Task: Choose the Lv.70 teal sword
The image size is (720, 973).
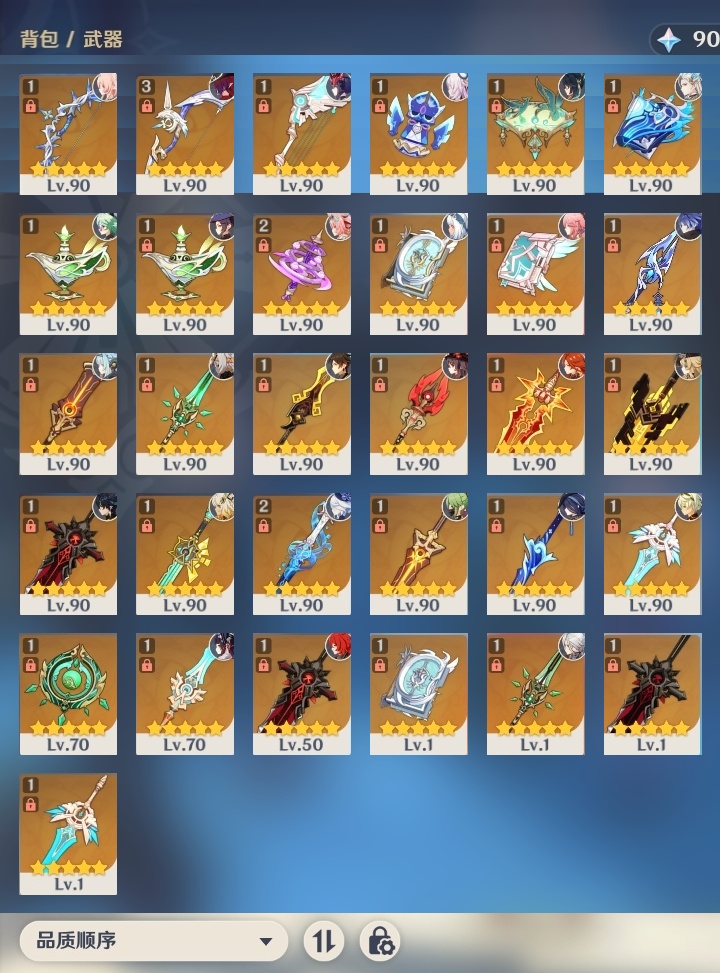Action: click(x=185, y=692)
